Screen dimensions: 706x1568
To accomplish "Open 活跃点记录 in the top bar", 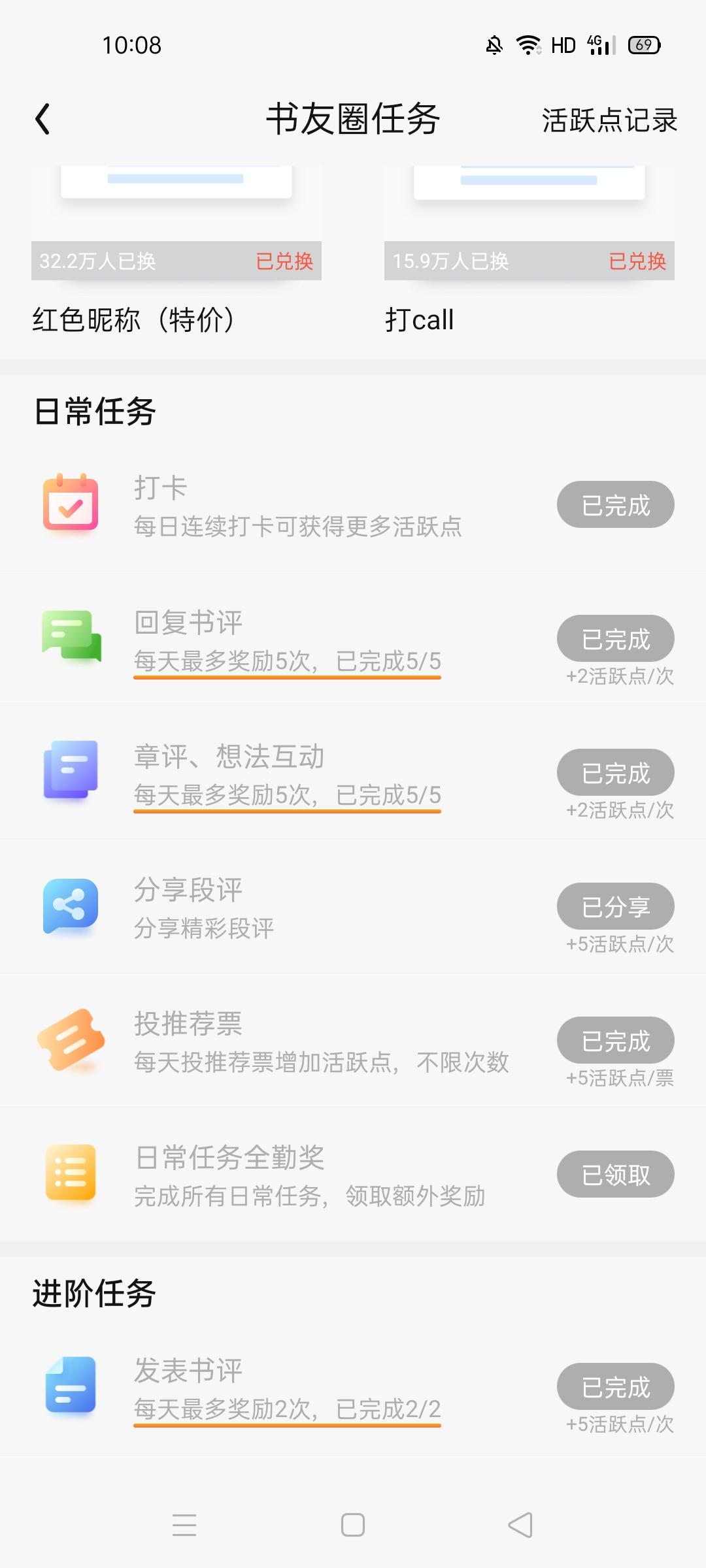I will point(609,120).
